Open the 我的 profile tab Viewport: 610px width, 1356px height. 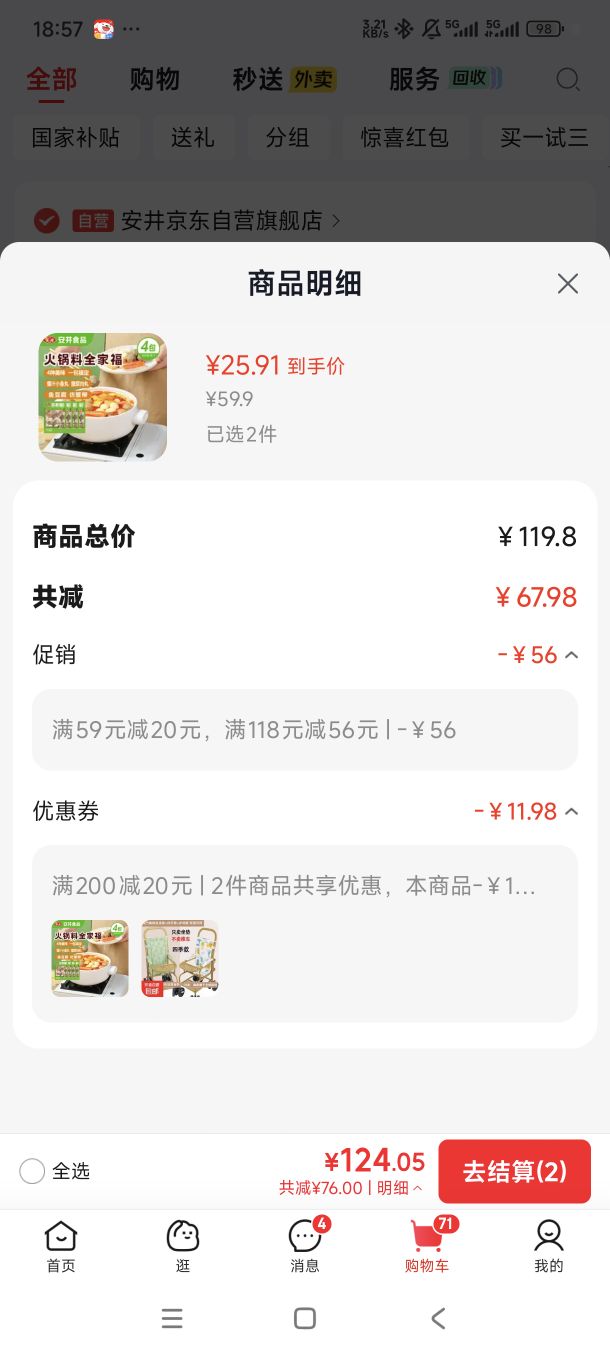pyautogui.click(x=549, y=1246)
